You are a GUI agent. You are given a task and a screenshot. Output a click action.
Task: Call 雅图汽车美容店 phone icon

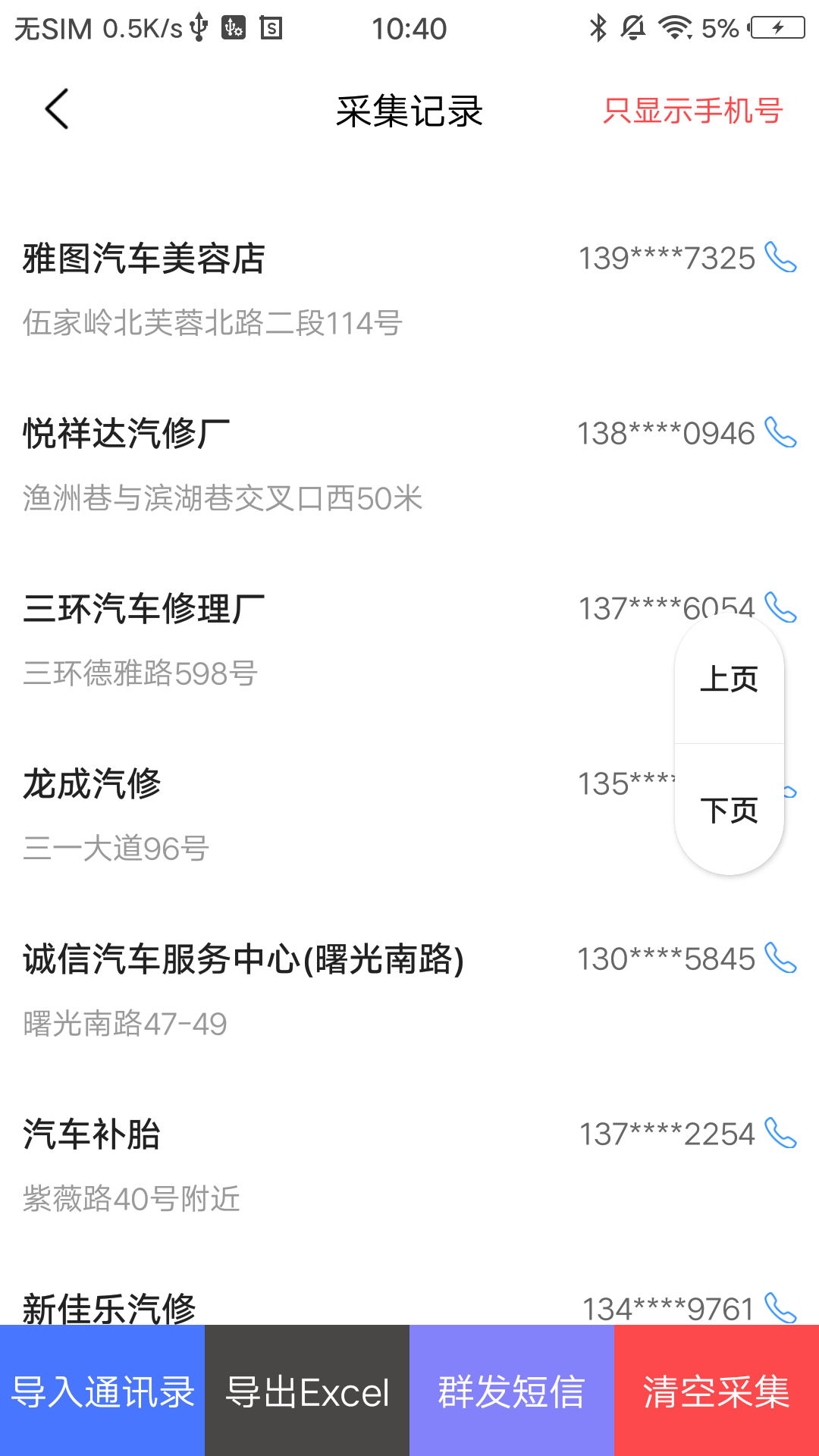tap(780, 257)
